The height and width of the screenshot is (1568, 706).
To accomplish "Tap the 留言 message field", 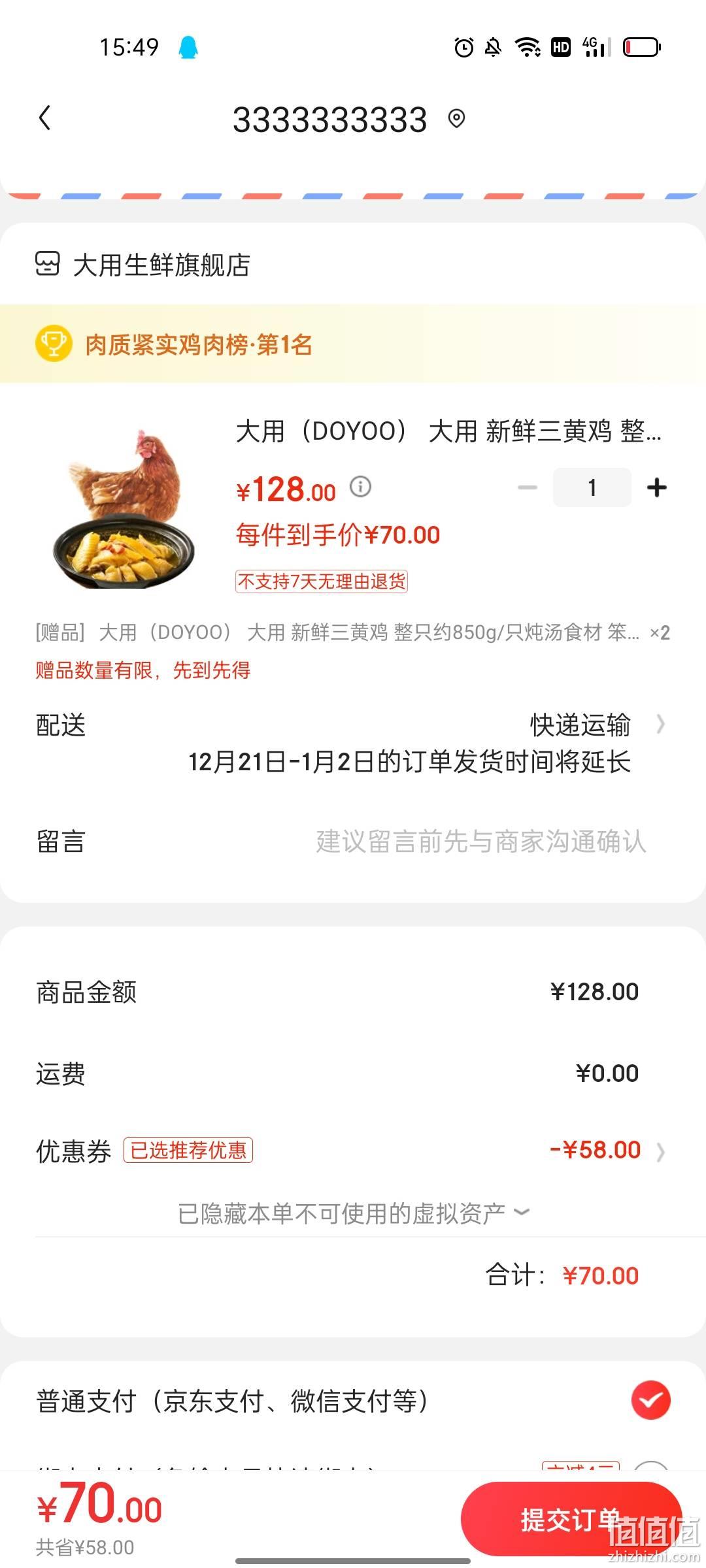I will click(353, 841).
